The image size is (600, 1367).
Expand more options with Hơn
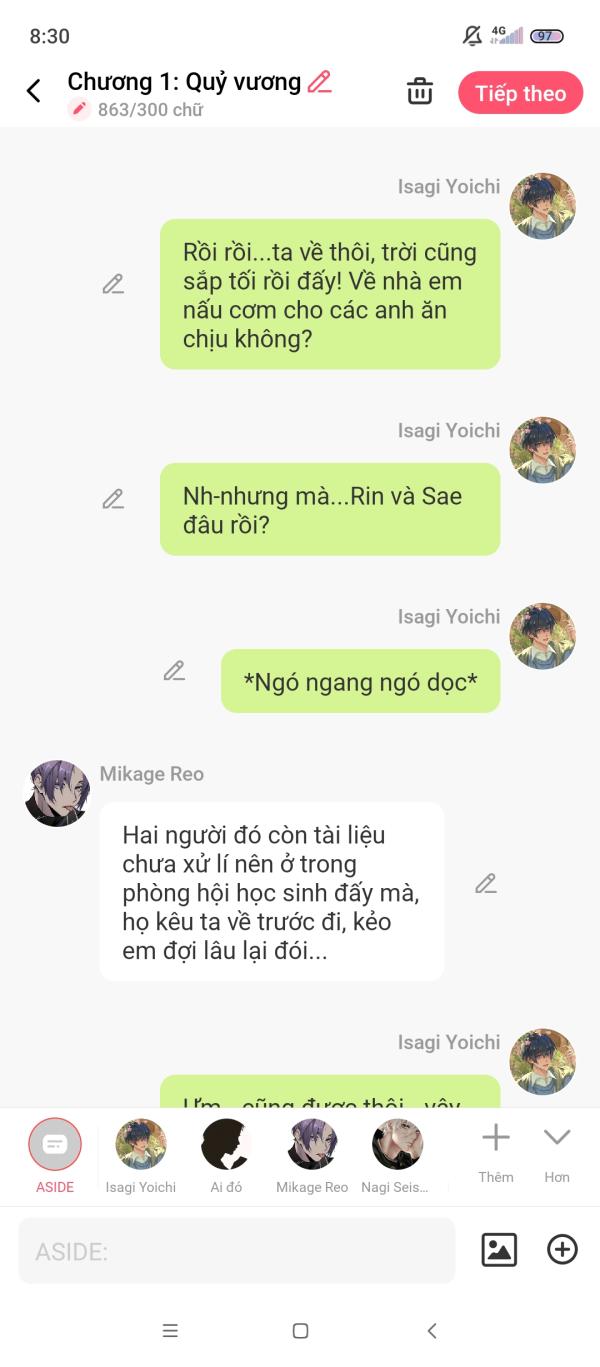coord(557,1152)
